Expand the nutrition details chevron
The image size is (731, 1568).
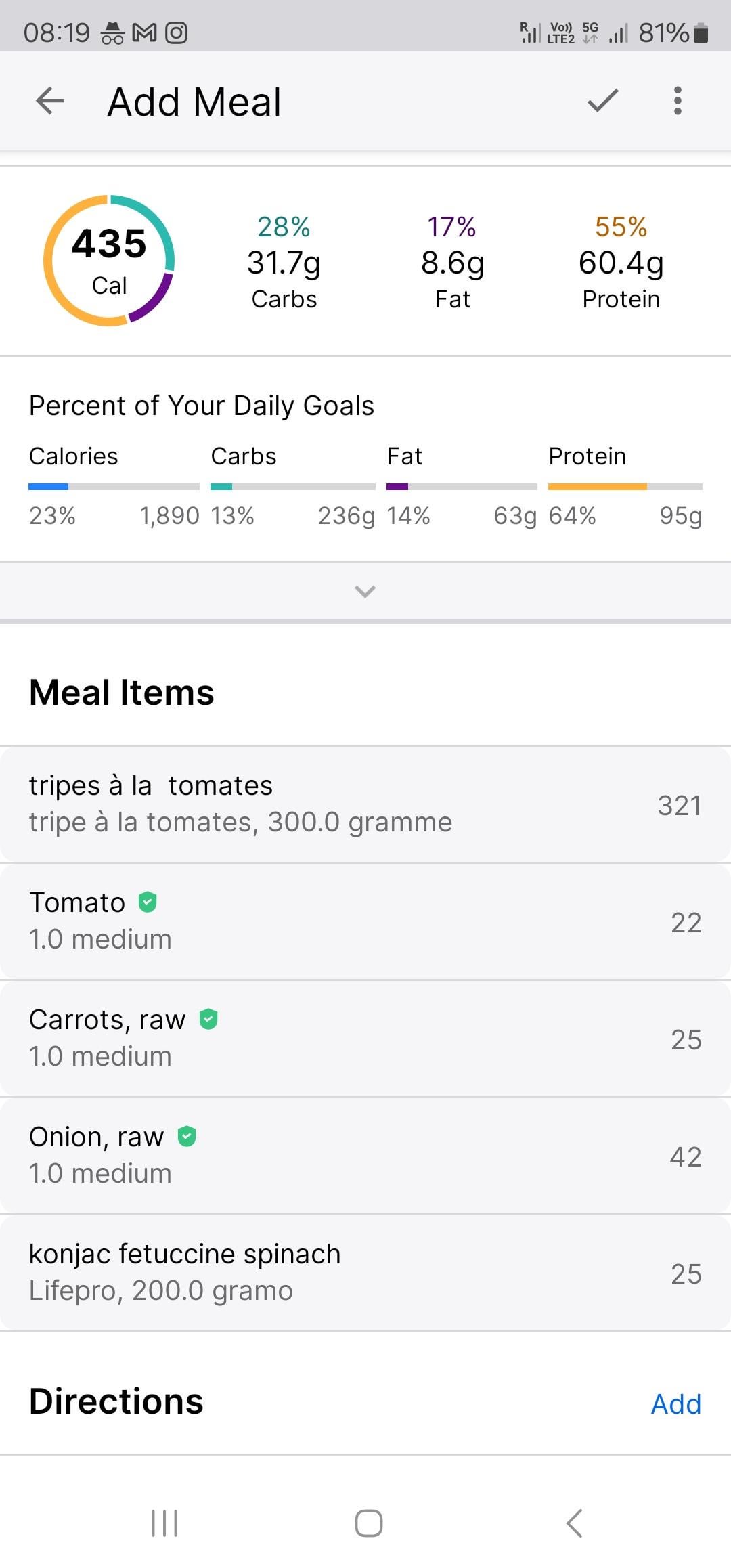(x=365, y=591)
